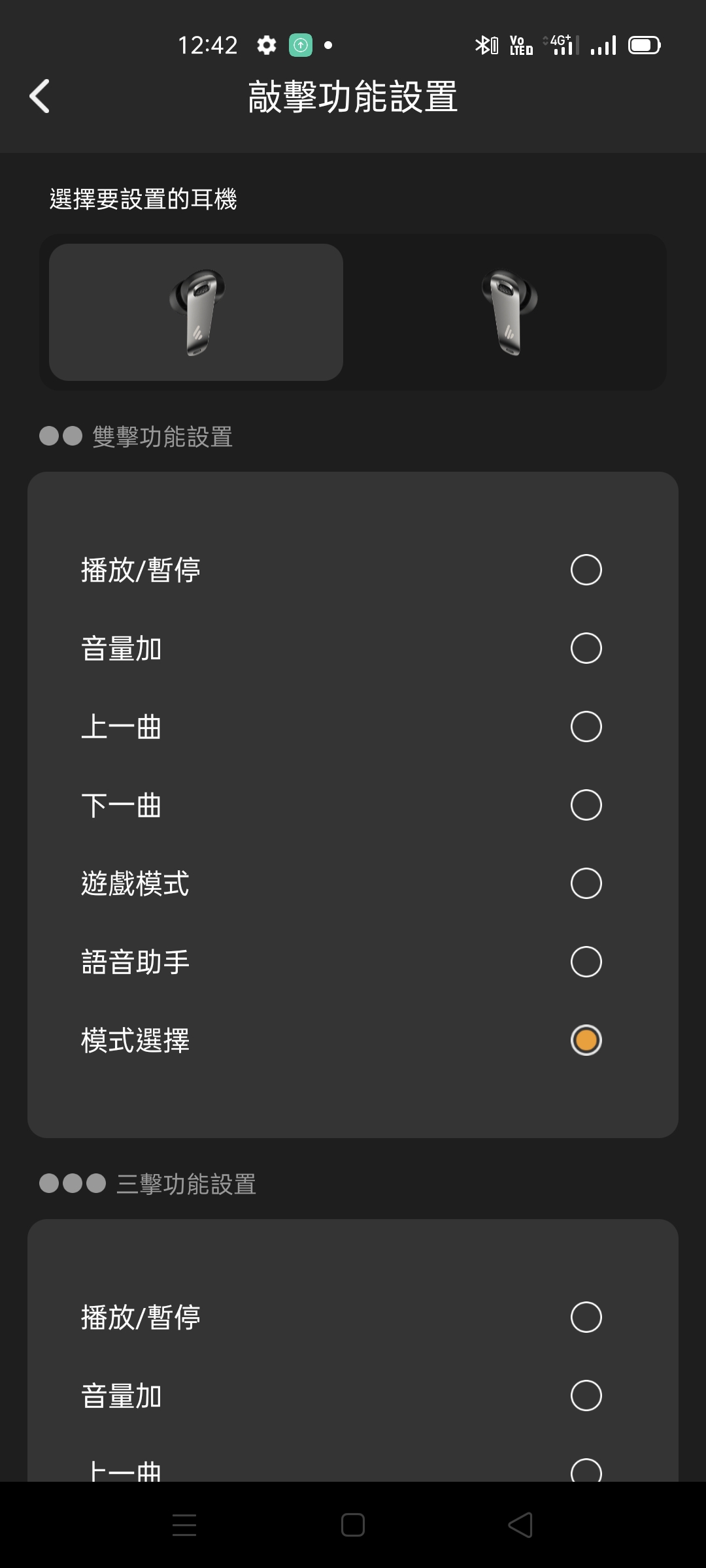This screenshot has height=1568, width=706.
Task: Tap the selected 模式選擇 double-tap option
Action: (x=353, y=1040)
